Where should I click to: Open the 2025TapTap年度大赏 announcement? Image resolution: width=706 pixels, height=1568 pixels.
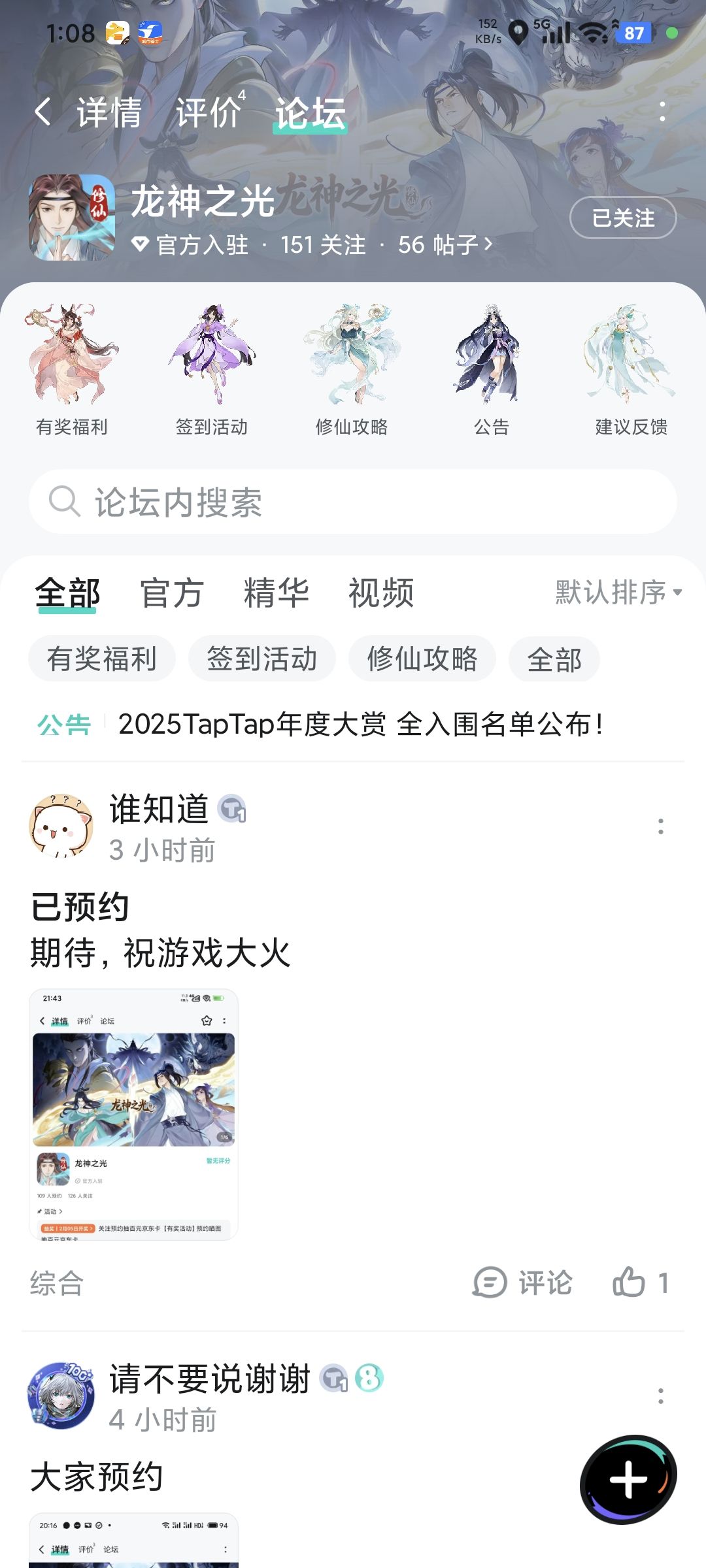(x=361, y=724)
